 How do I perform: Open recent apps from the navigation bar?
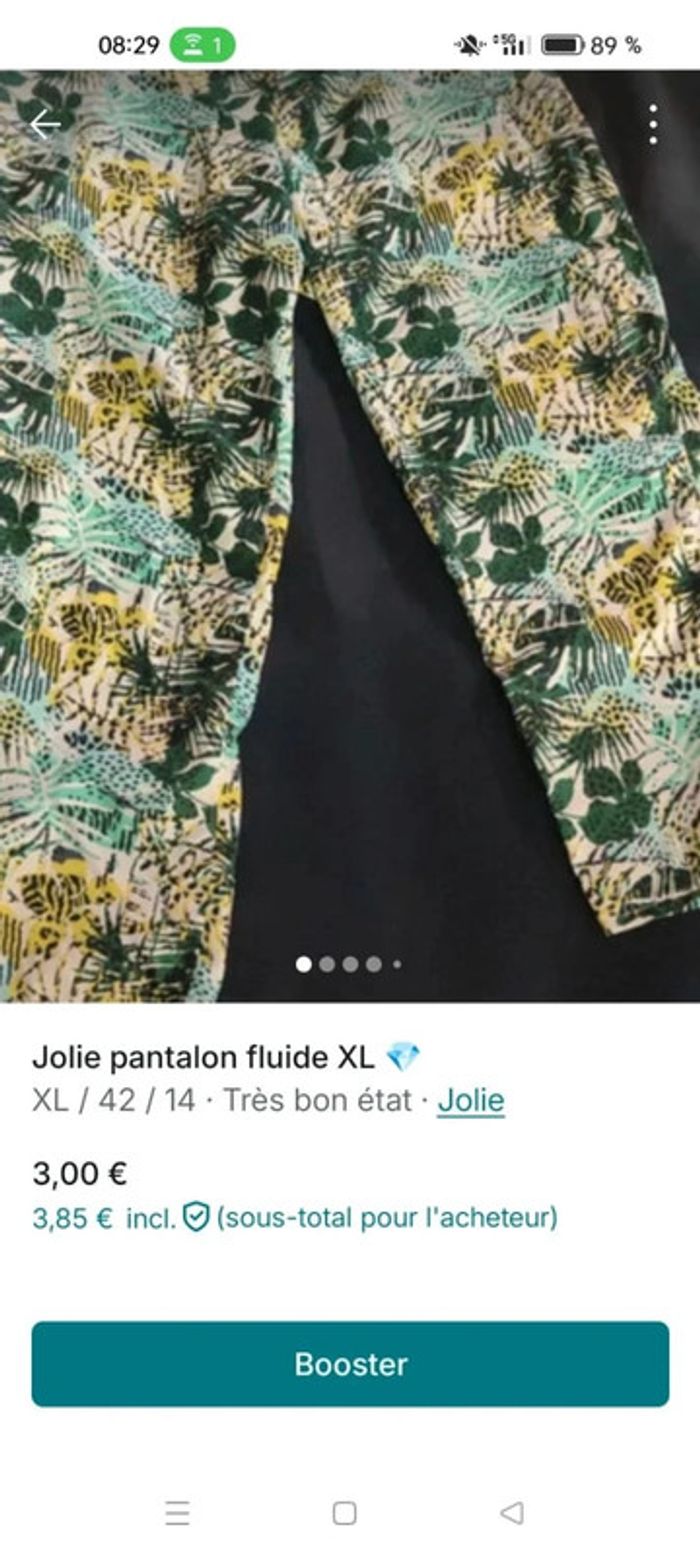coord(177,1513)
